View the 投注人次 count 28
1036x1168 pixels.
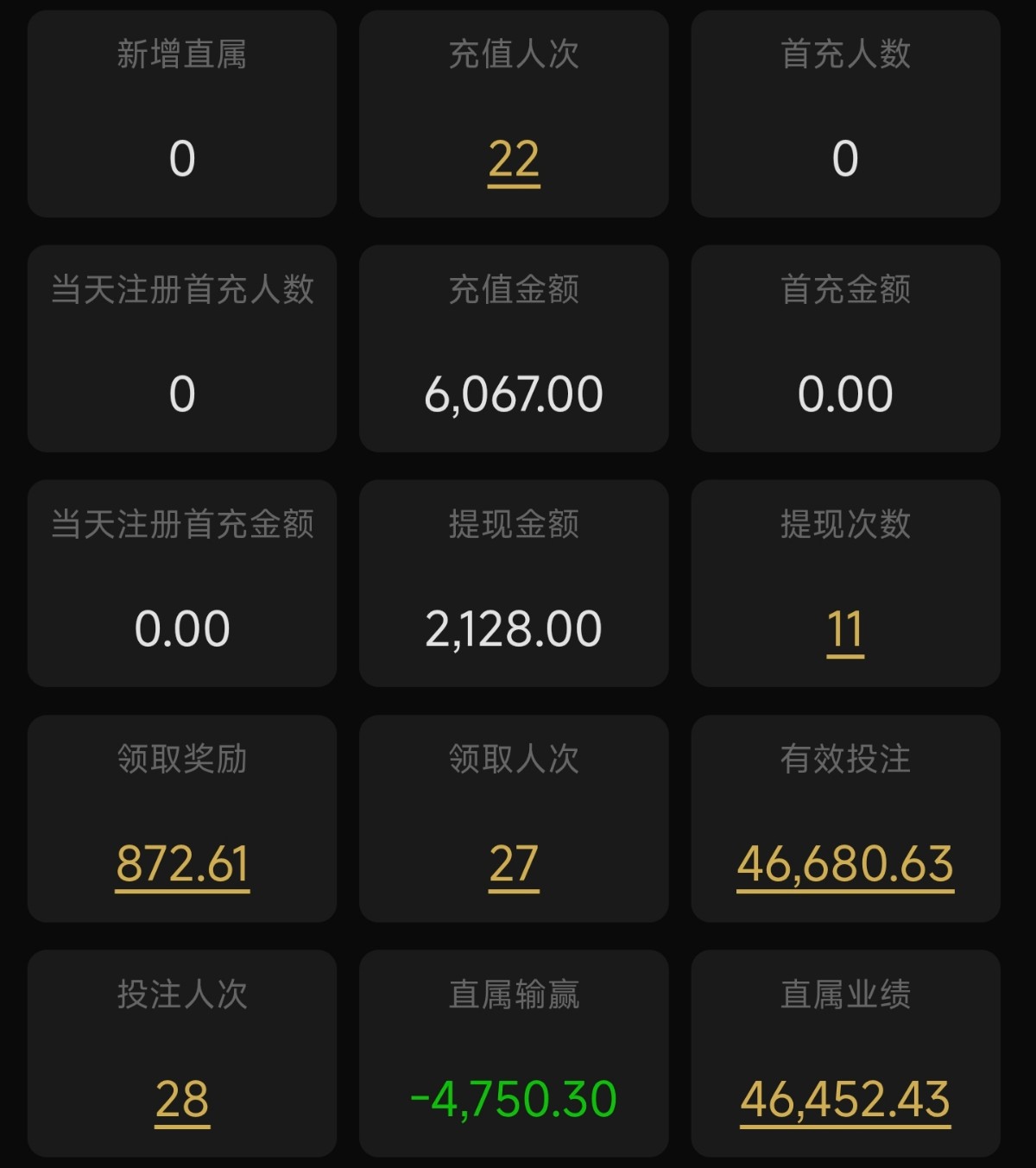tap(182, 1099)
